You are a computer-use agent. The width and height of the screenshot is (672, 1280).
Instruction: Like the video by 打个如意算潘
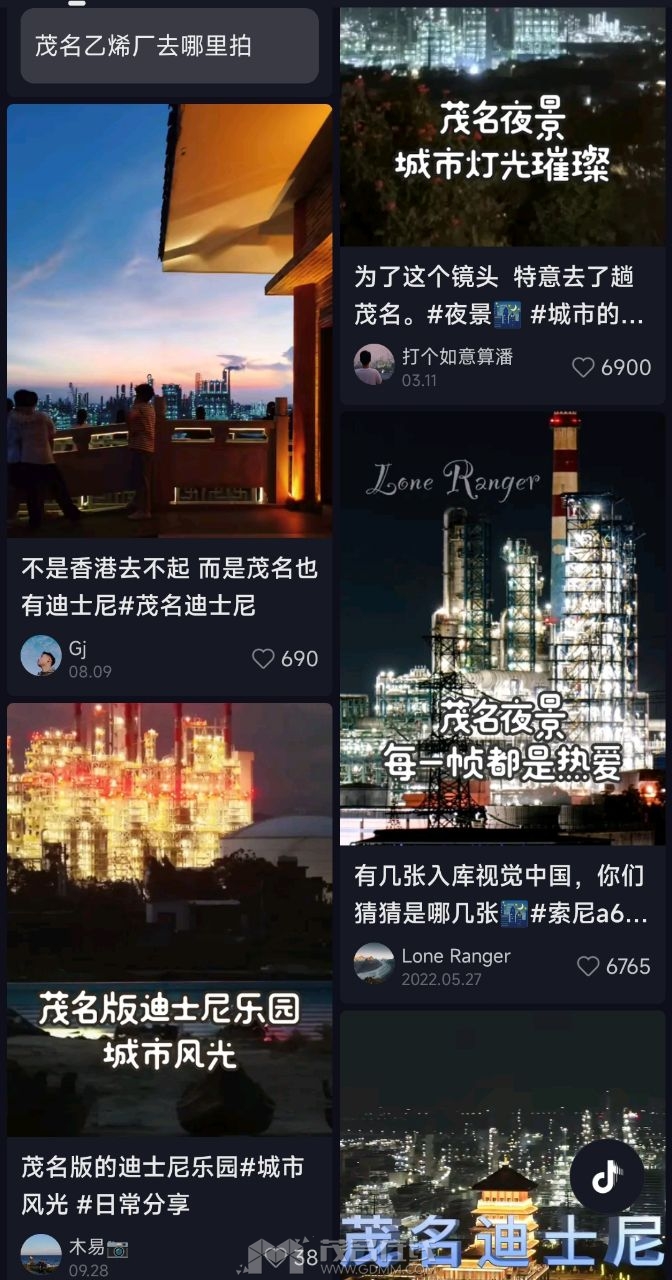pos(584,367)
